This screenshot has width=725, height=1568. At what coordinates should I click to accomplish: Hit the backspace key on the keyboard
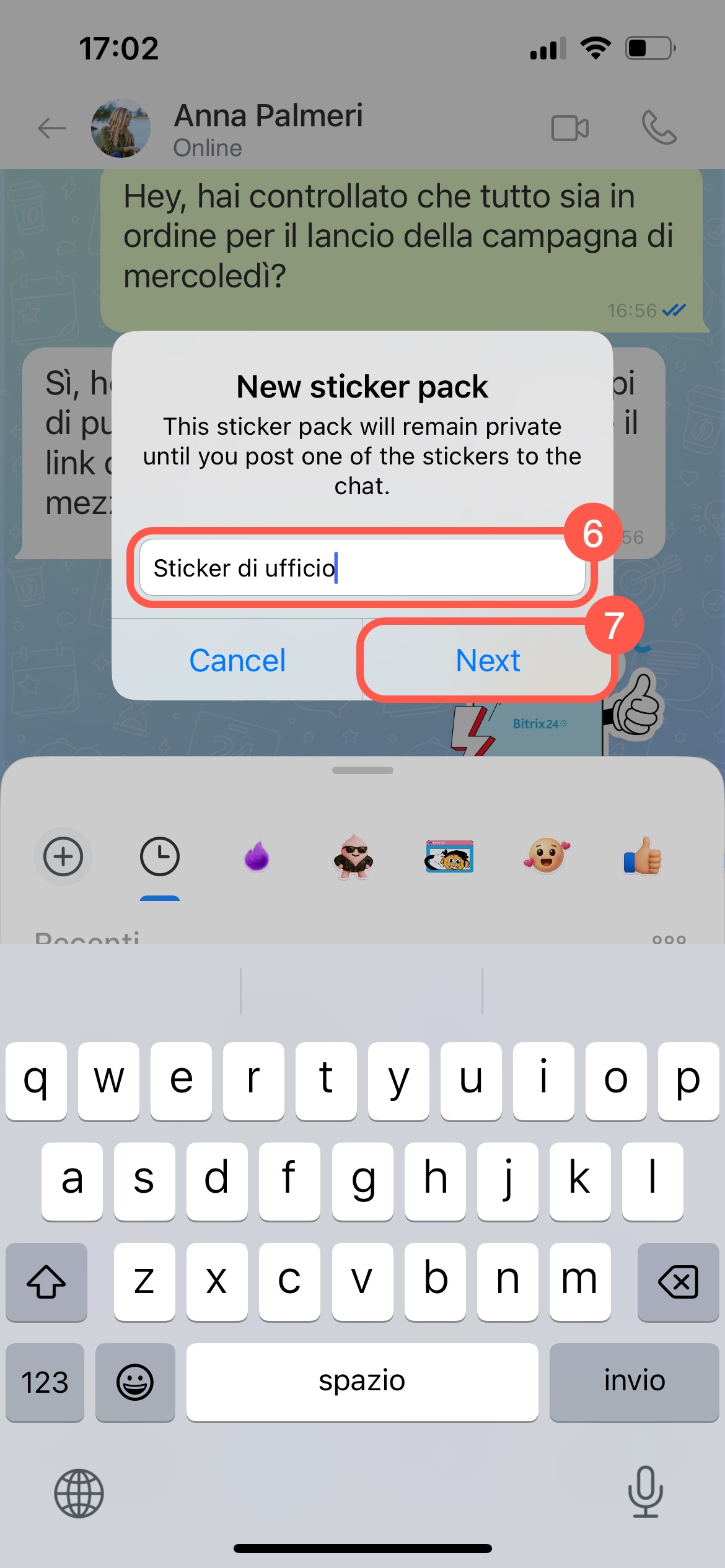tap(678, 1281)
